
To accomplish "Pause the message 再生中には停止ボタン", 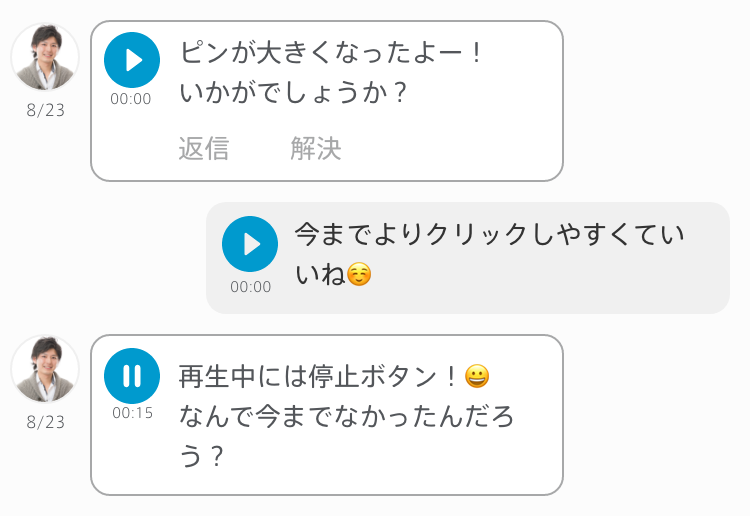I will (x=132, y=376).
